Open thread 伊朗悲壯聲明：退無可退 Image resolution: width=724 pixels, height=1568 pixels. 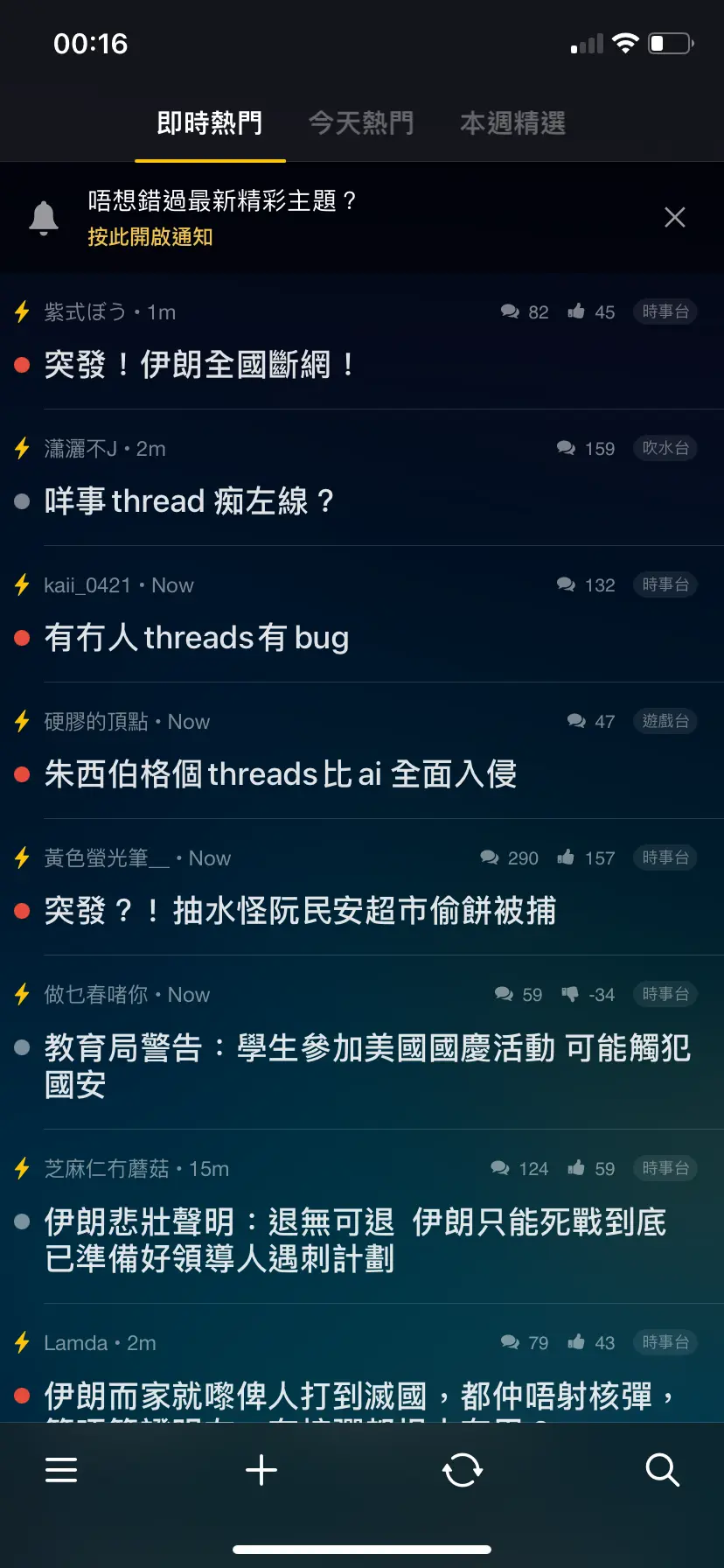click(x=355, y=1240)
